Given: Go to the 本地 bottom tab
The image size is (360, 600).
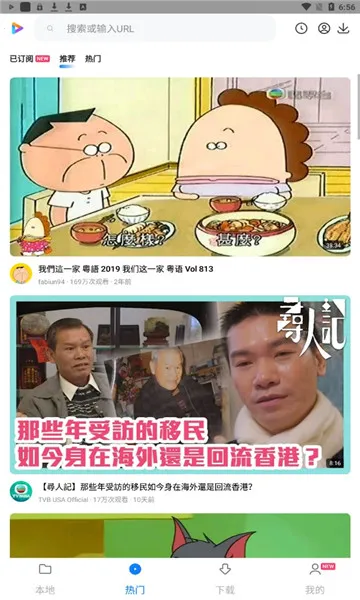Looking at the screenshot, I should click(45, 579).
